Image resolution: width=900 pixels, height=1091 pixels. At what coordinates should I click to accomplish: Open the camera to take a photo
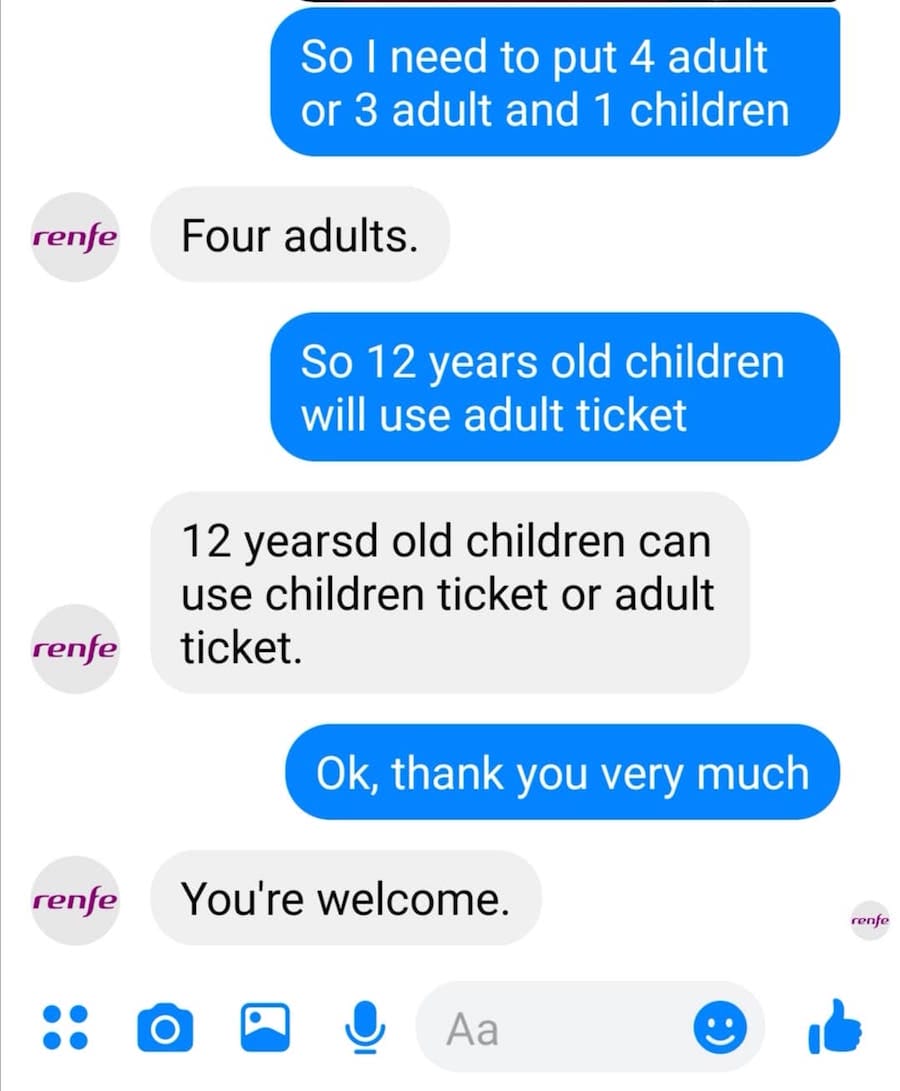165,1027
